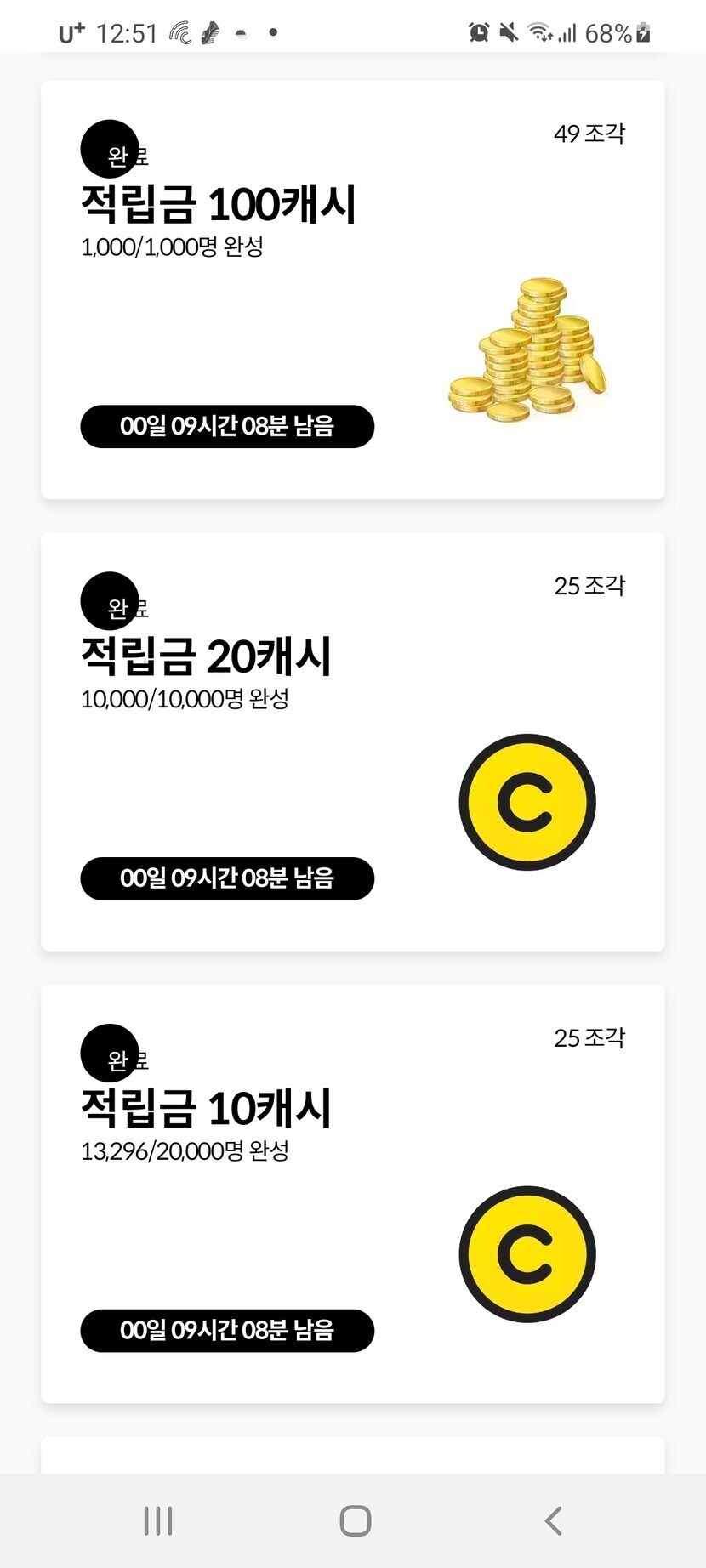
Task: Open the 적립금 10캐시 reward card
Action: [x=352, y=1194]
